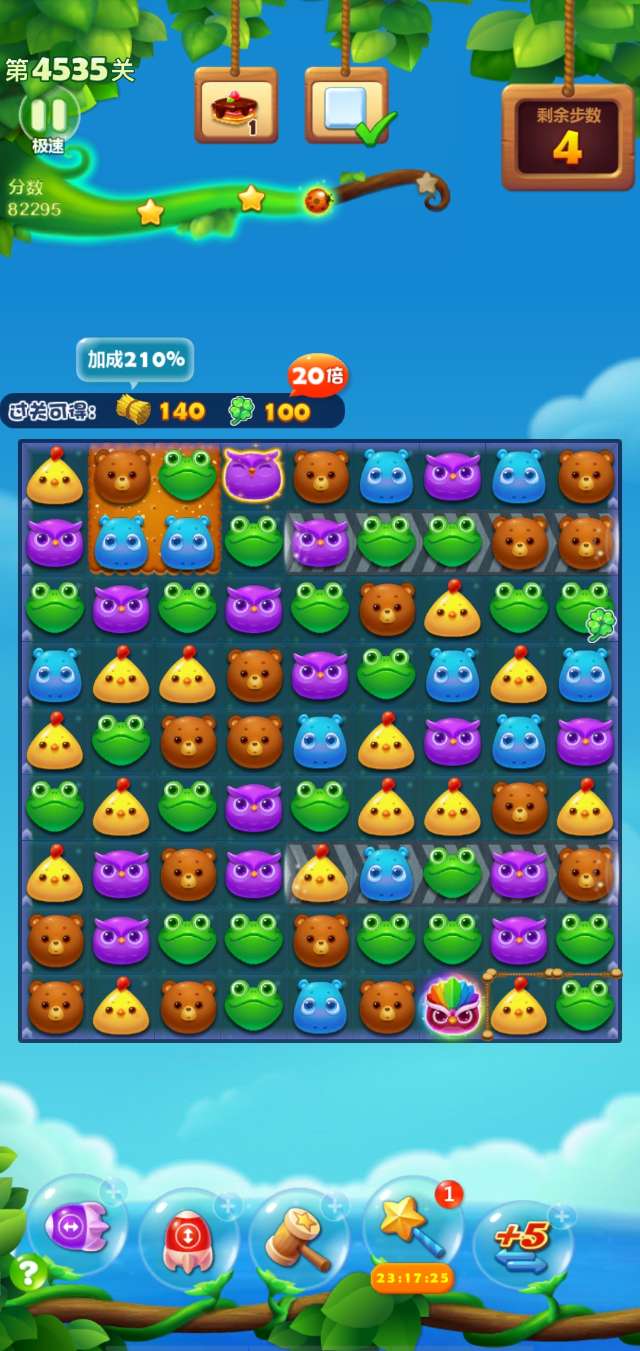The image size is (640, 1351).
Task: Tap the completed ice goal sign
Action: (x=346, y=106)
